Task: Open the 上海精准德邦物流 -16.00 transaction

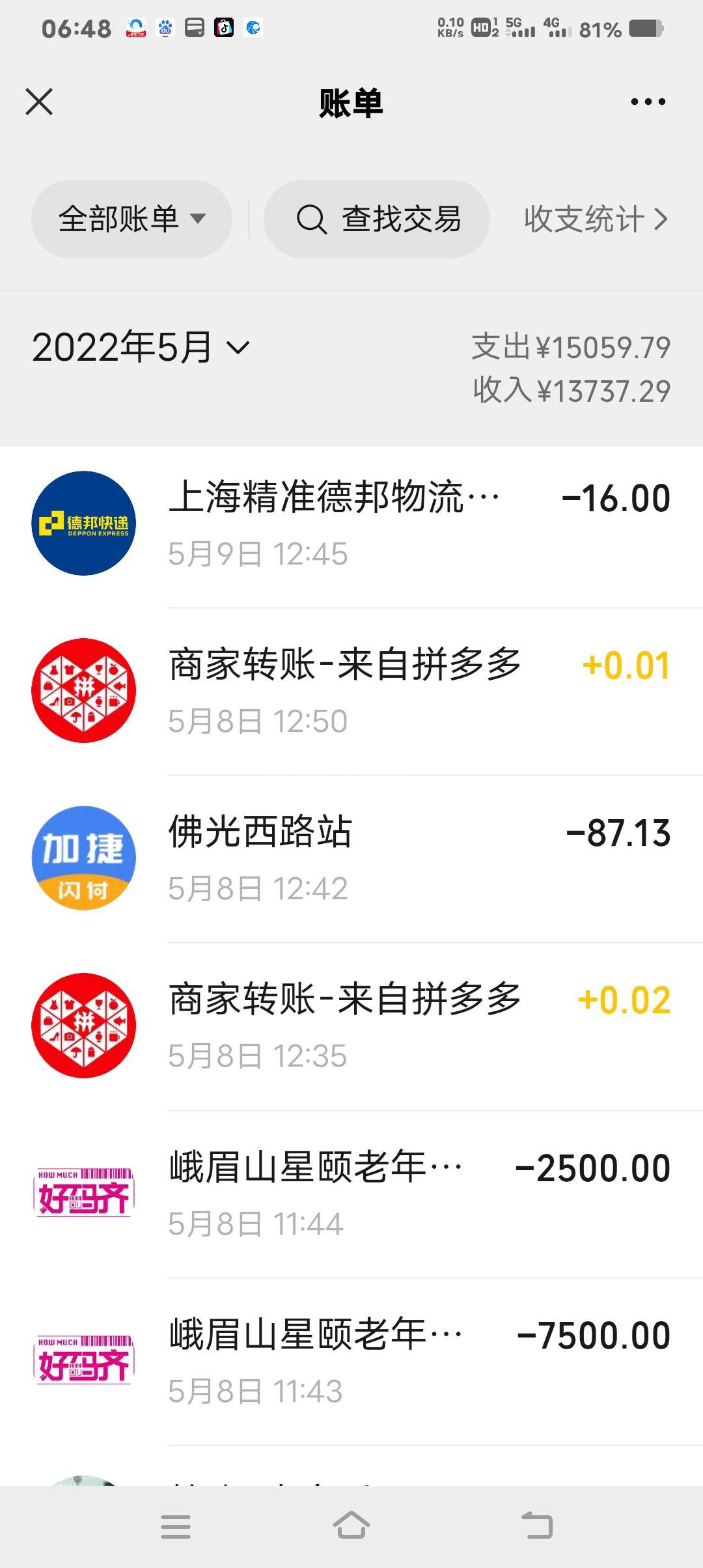Action: [x=417, y=524]
